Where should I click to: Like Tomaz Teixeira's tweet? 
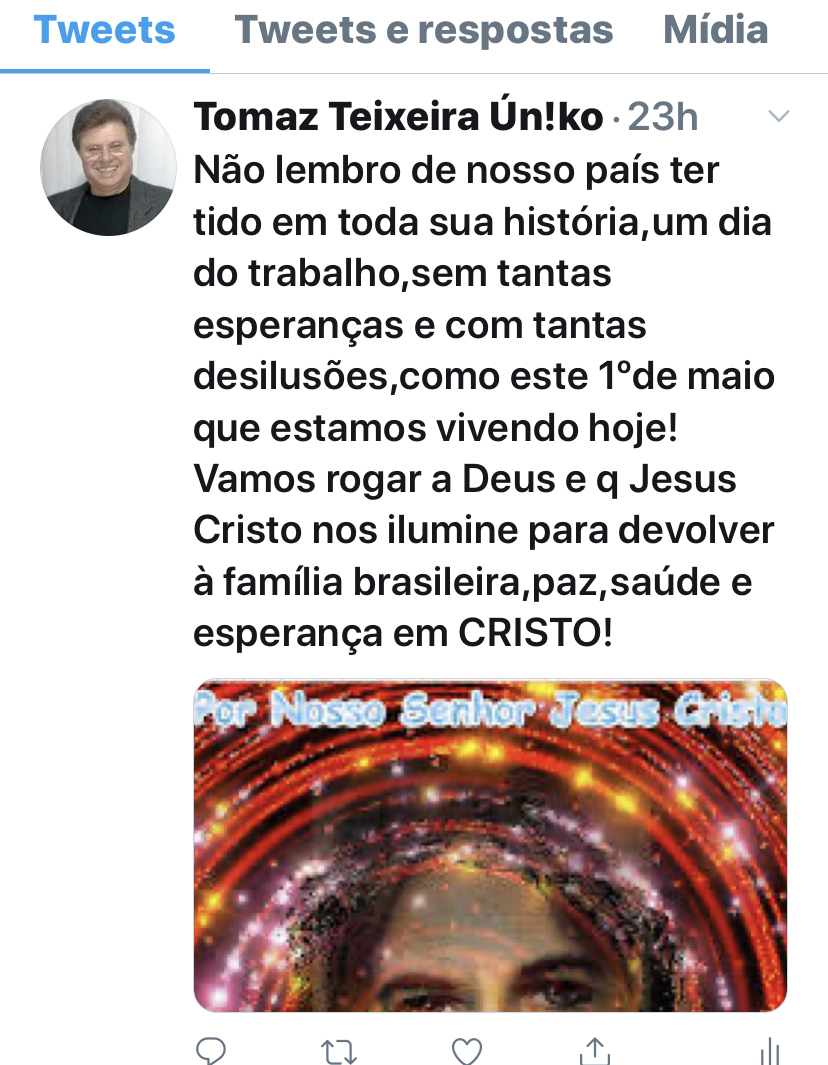pyautogui.click(x=467, y=1050)
